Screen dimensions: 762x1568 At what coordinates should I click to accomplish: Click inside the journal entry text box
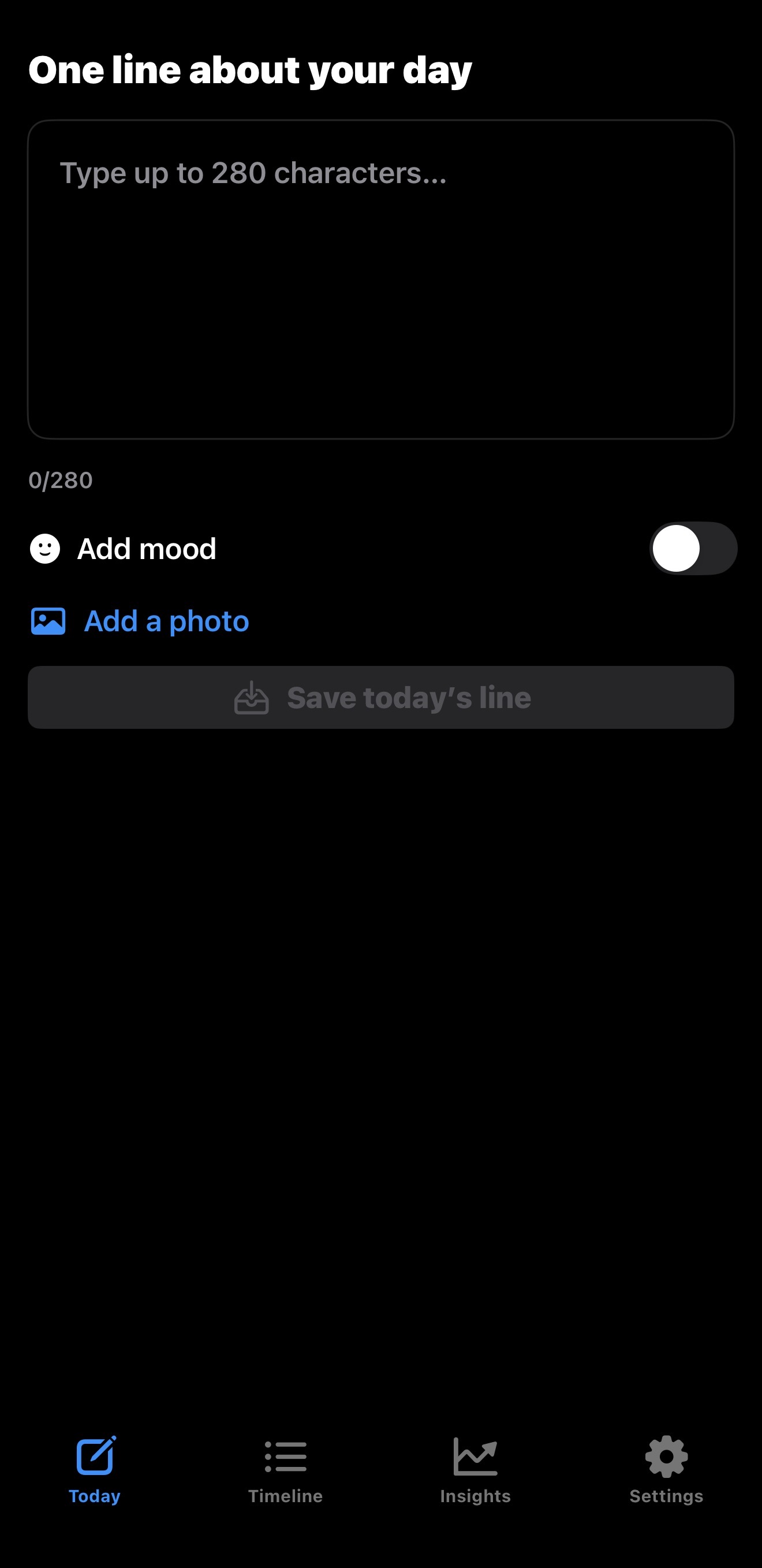point(381,280)
